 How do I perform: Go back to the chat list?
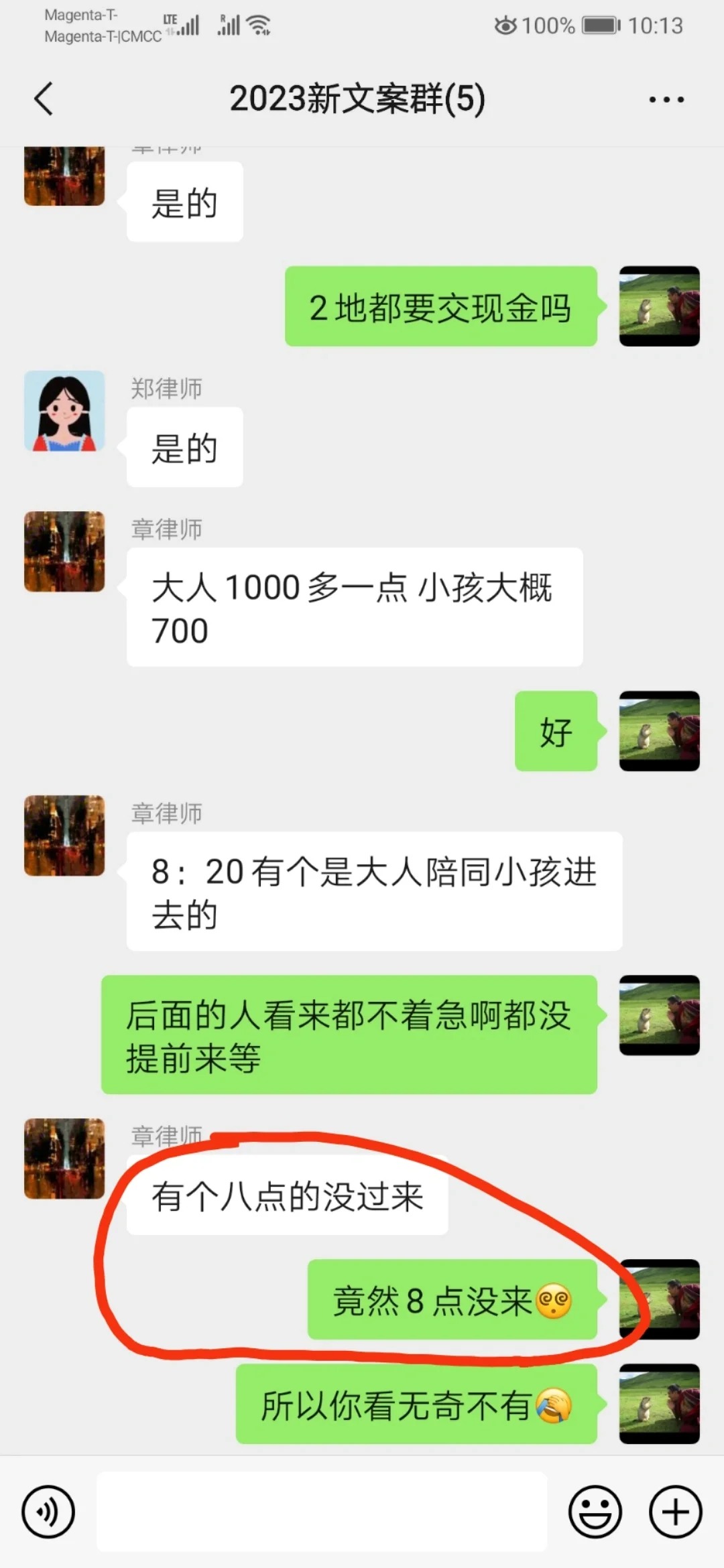(44, 99)
